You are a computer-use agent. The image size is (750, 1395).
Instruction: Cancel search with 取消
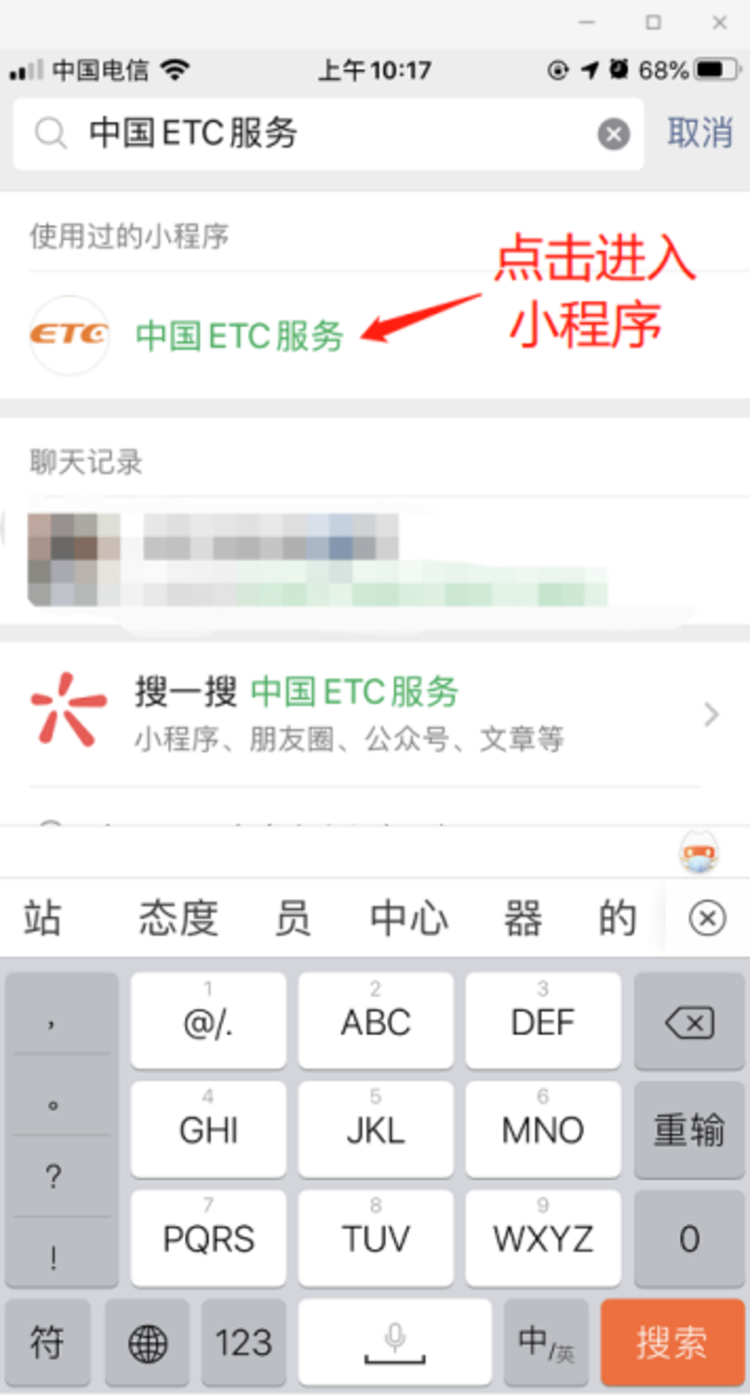click(x=700, y=133)
